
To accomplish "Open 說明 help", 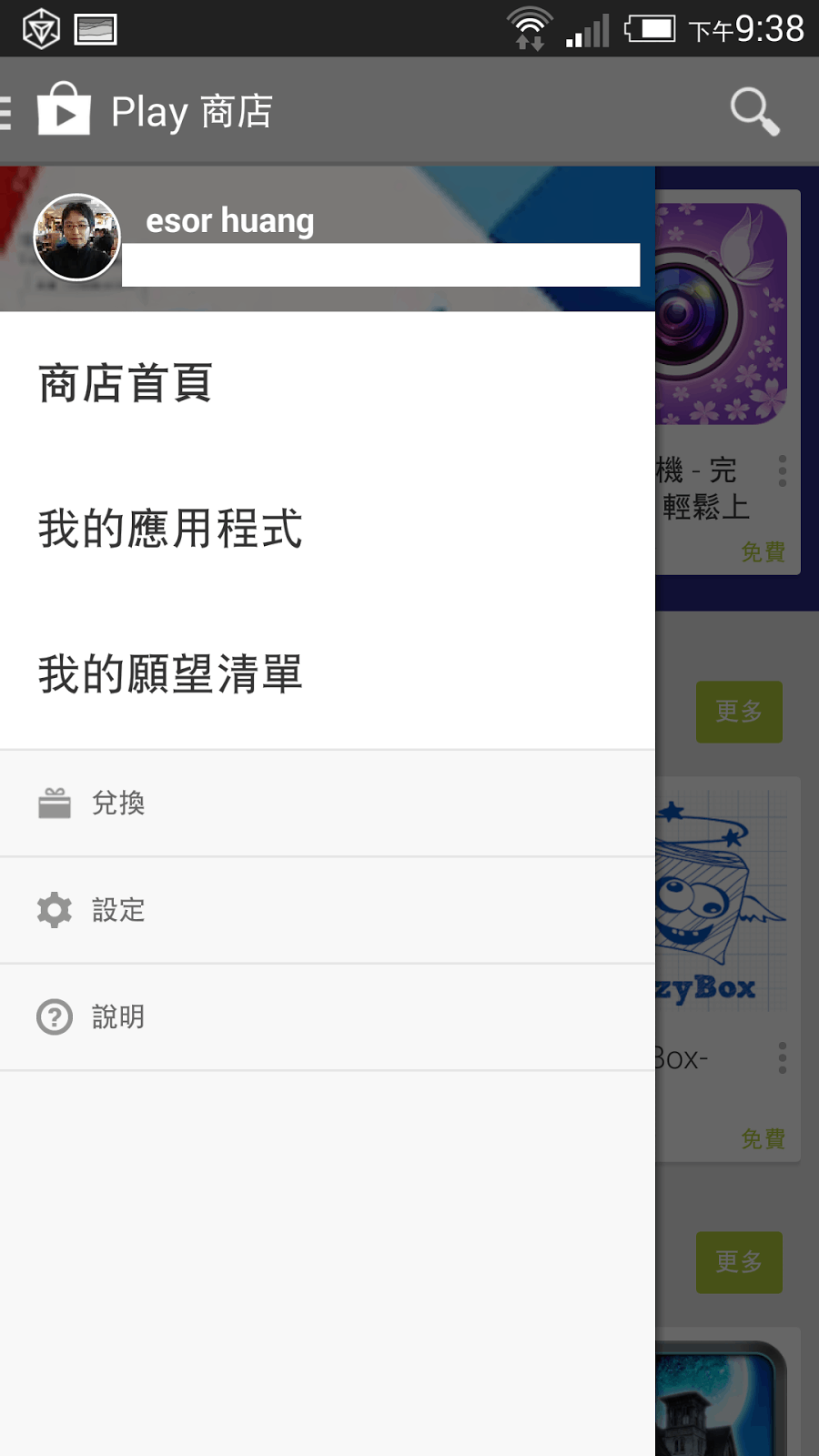I will 328,1017.
